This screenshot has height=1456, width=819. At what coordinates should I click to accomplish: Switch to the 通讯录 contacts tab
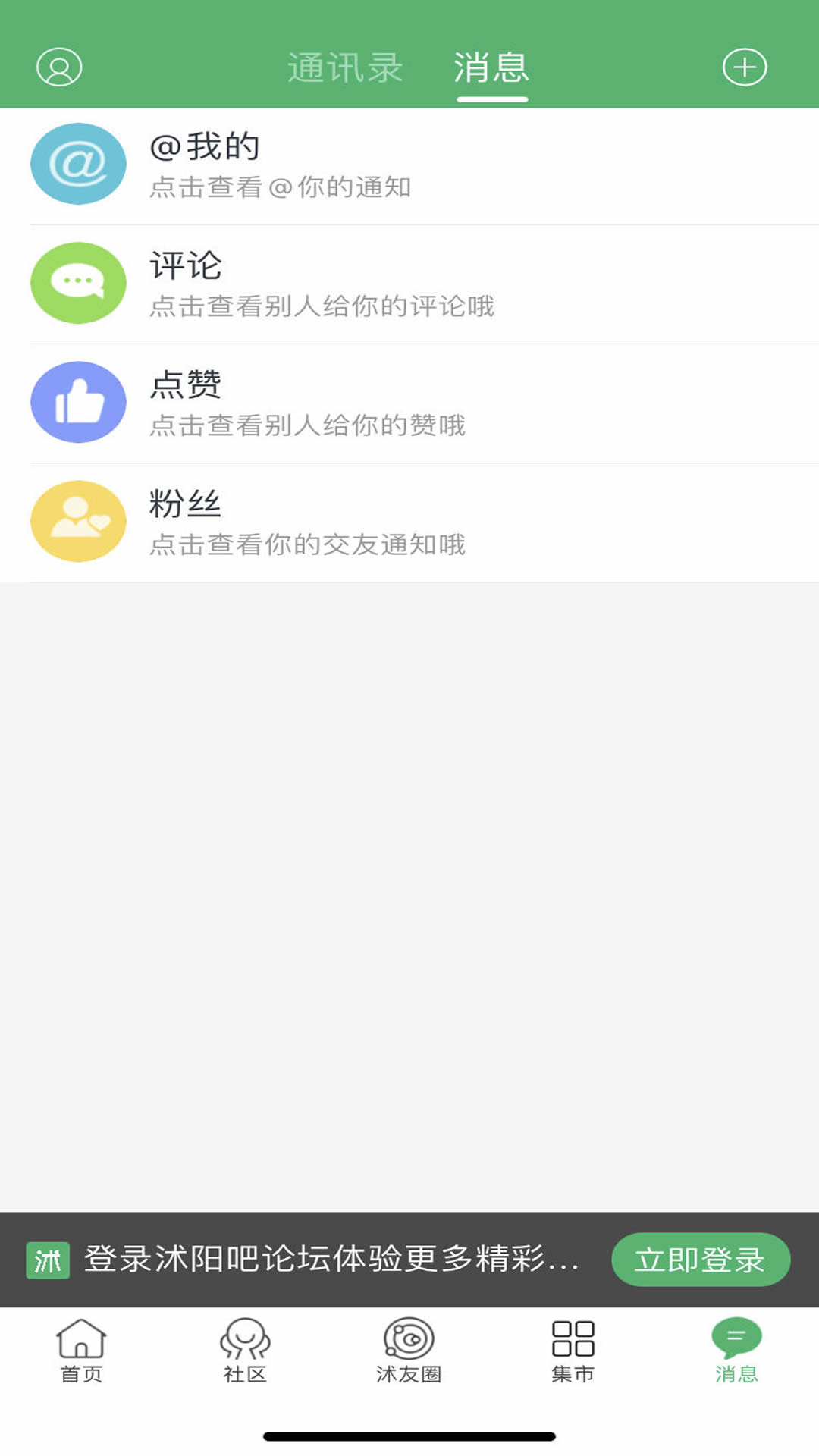click(x=345, y=67)
